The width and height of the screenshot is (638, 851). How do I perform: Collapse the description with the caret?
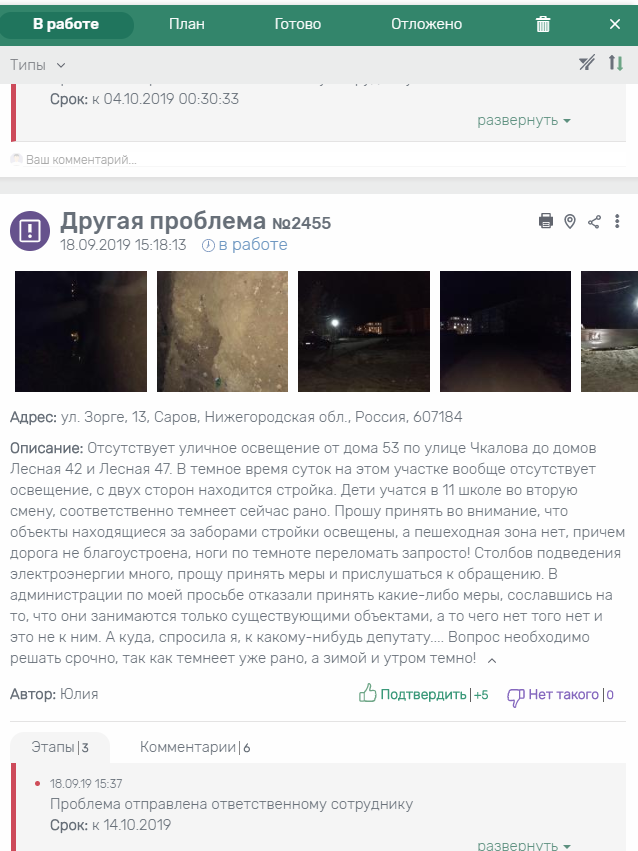(x=491, y=660)
